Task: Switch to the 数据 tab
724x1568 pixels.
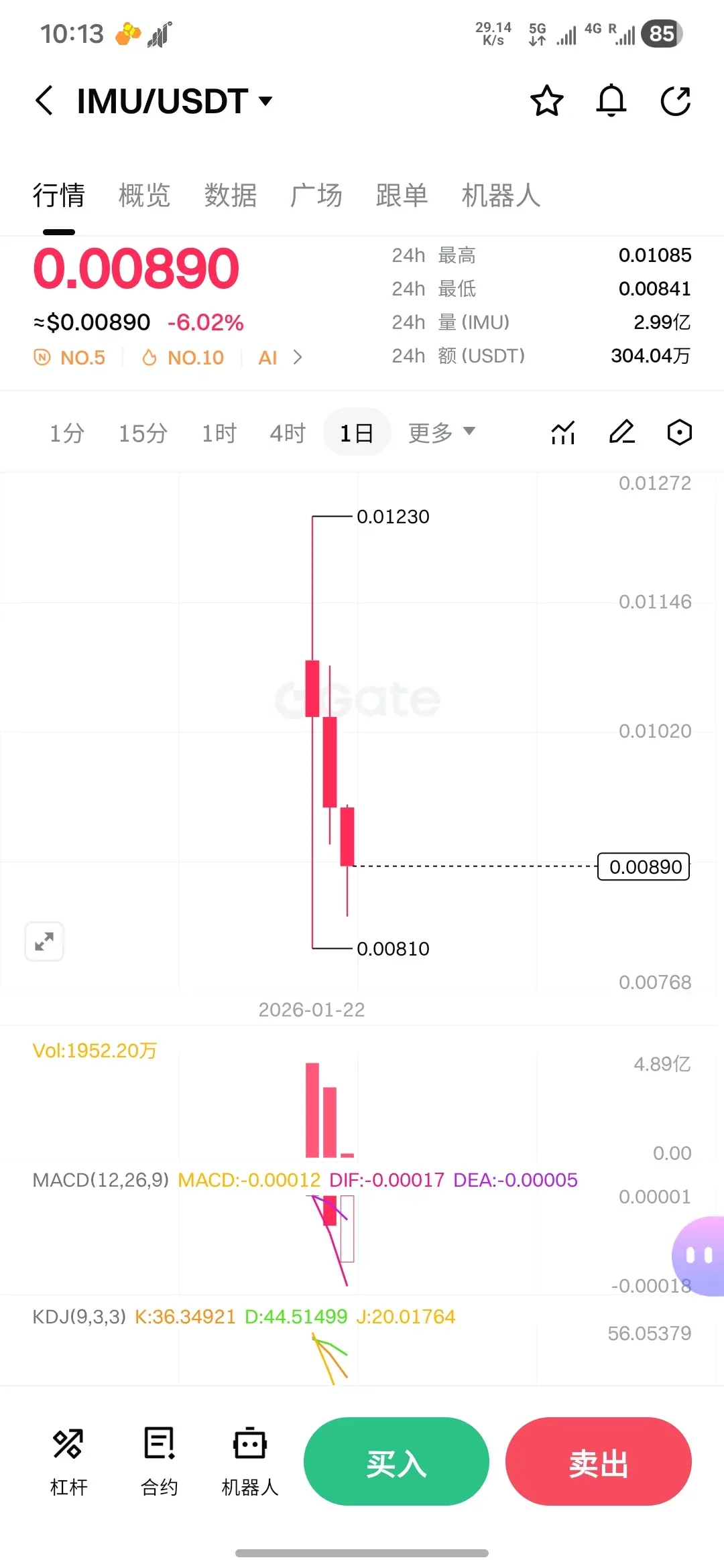Action: click(x=230, y=196)
